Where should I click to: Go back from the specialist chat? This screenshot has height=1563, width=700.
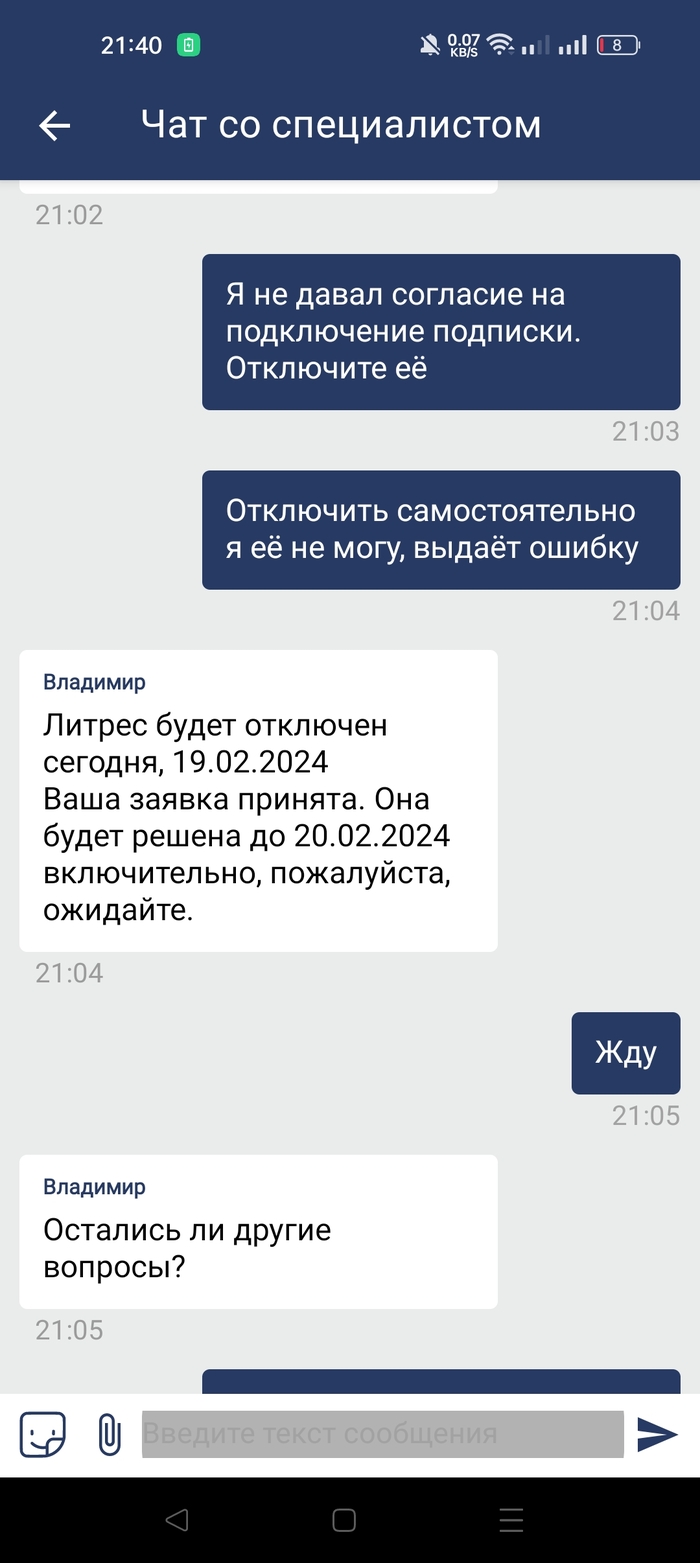[x=54, y=125]
